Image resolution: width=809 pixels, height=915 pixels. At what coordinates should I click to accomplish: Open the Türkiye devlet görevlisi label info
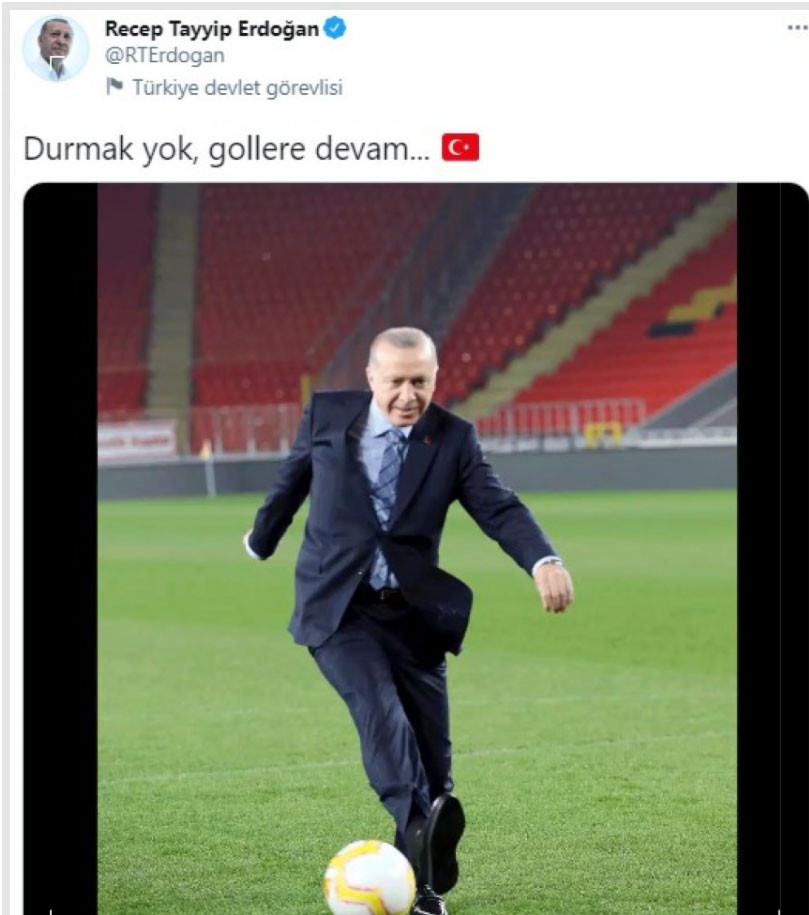[x=236, y=88]
